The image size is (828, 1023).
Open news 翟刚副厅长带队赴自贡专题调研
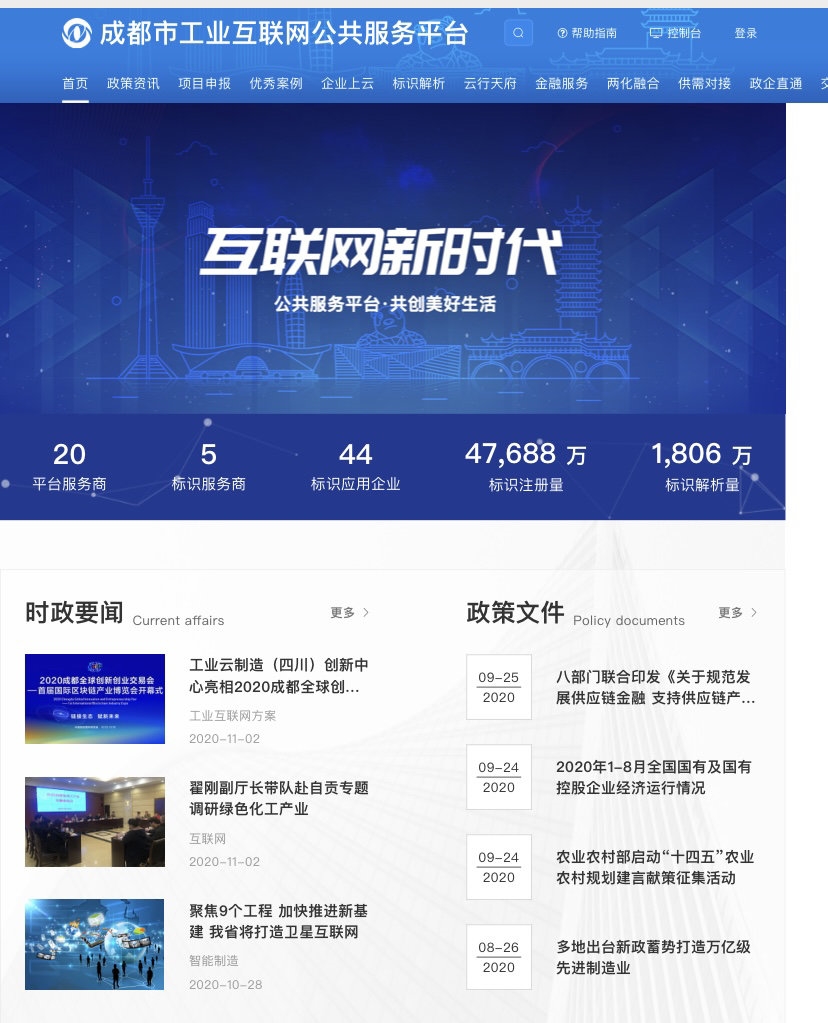[x=279, y=798]
